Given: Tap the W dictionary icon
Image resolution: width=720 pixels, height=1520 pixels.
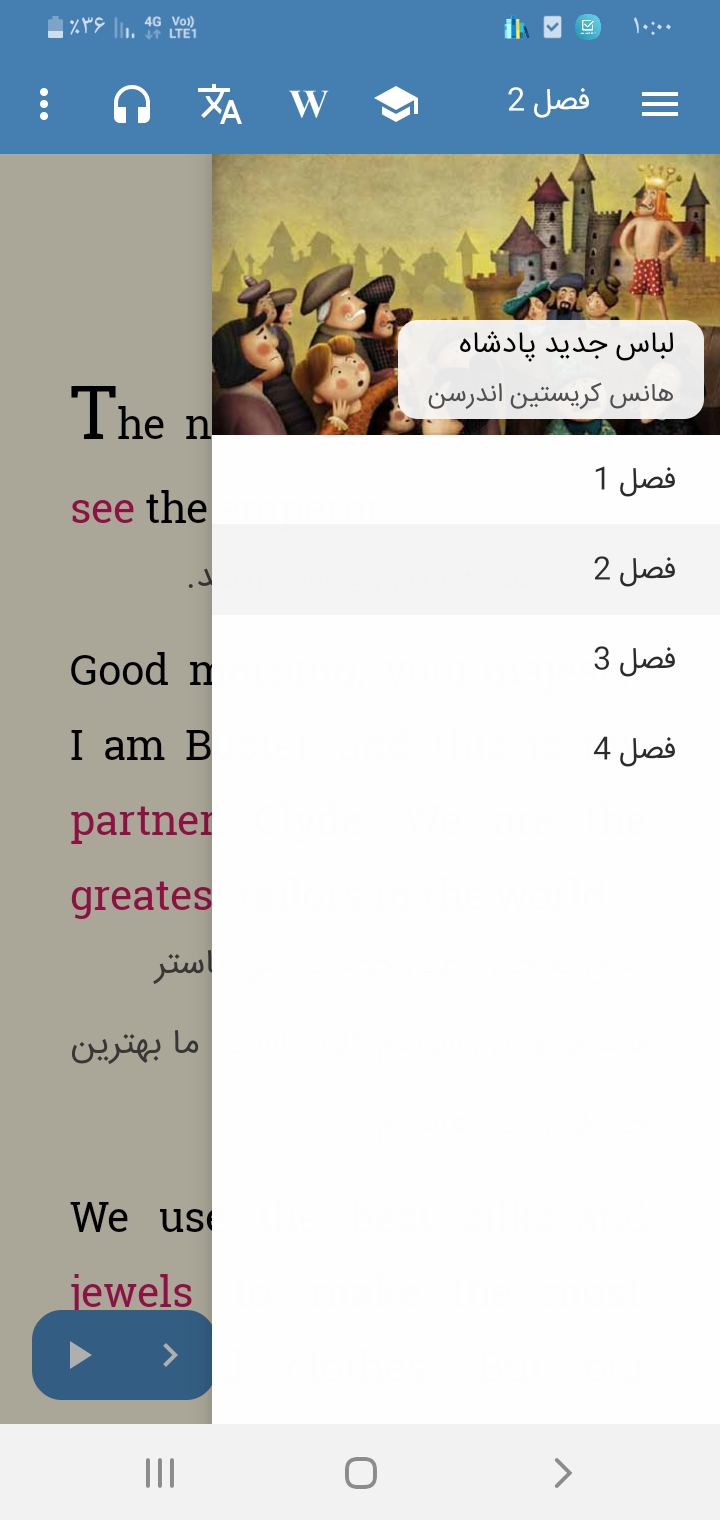Looking at the screenshot, I should 308,104.
